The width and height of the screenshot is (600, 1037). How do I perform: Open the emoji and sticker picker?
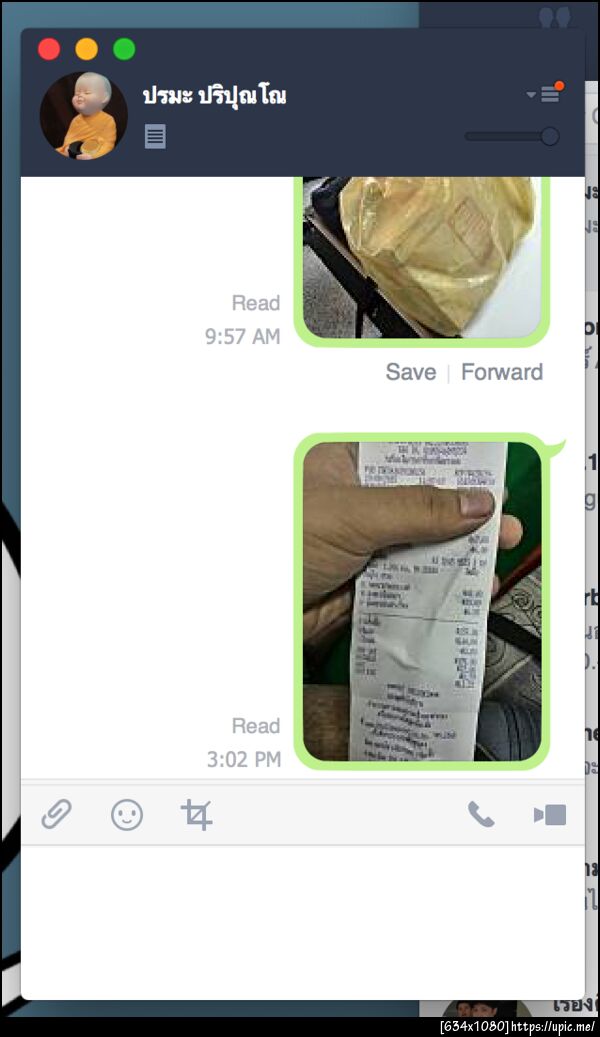[x=127, y=815]
